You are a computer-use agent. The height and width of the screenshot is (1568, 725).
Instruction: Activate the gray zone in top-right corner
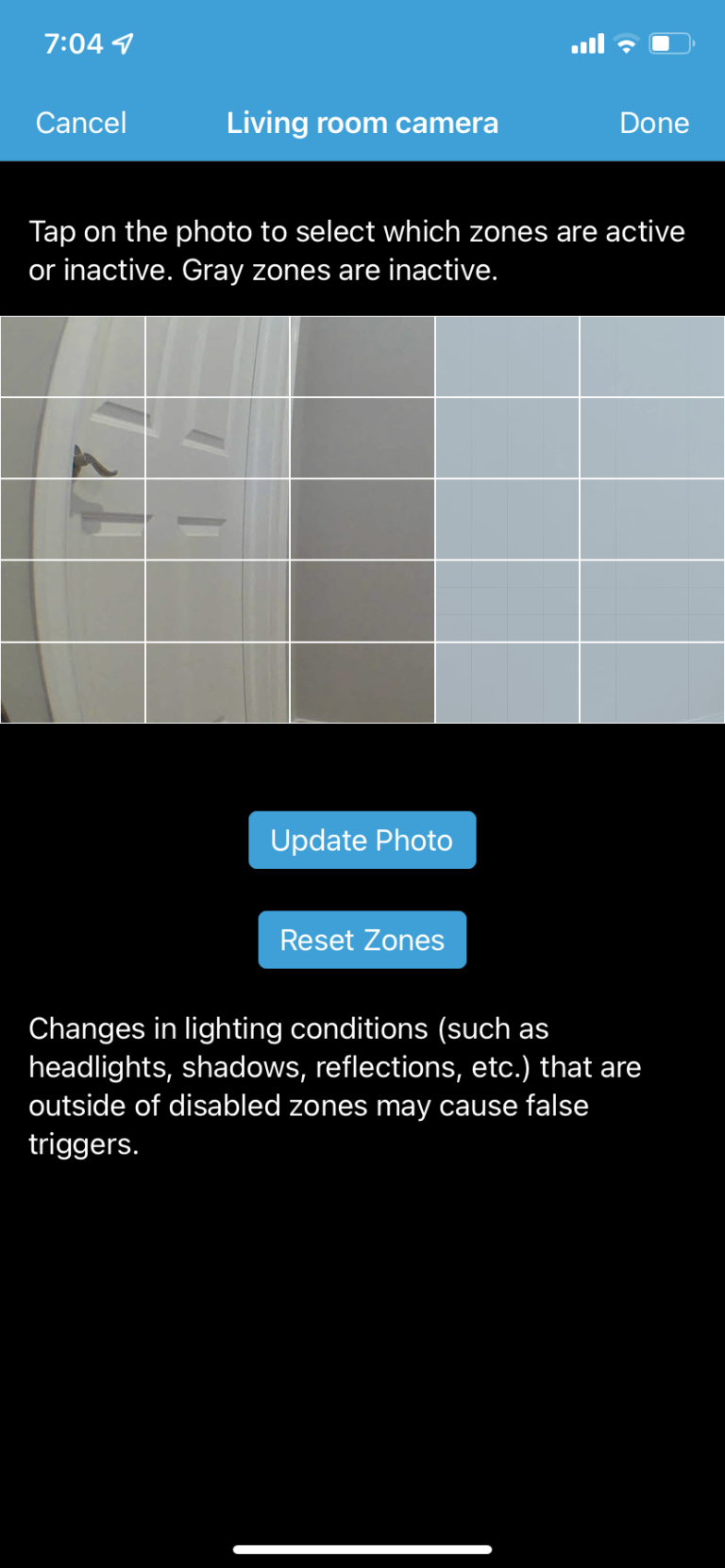(651, 356)
